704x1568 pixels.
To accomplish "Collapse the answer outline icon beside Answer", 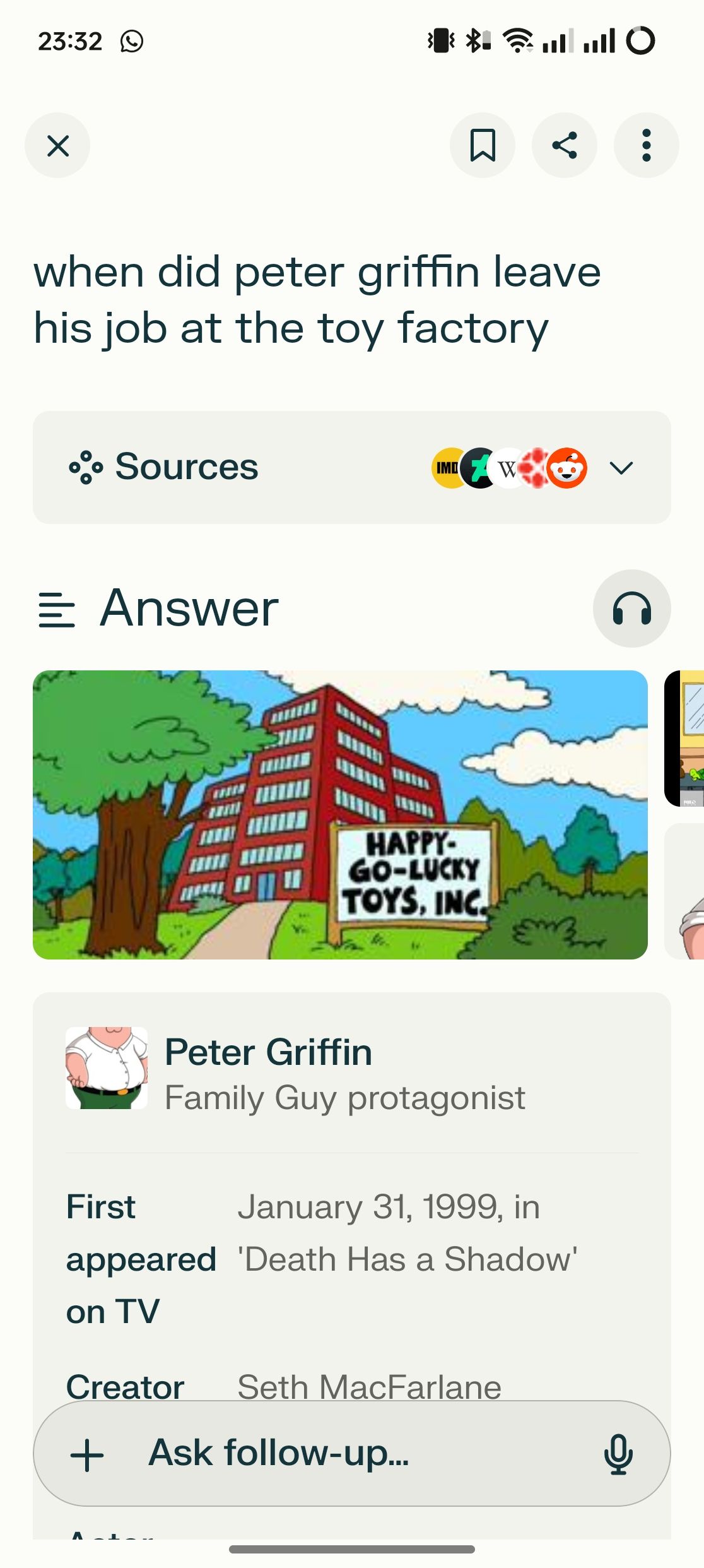I will 57,609.
